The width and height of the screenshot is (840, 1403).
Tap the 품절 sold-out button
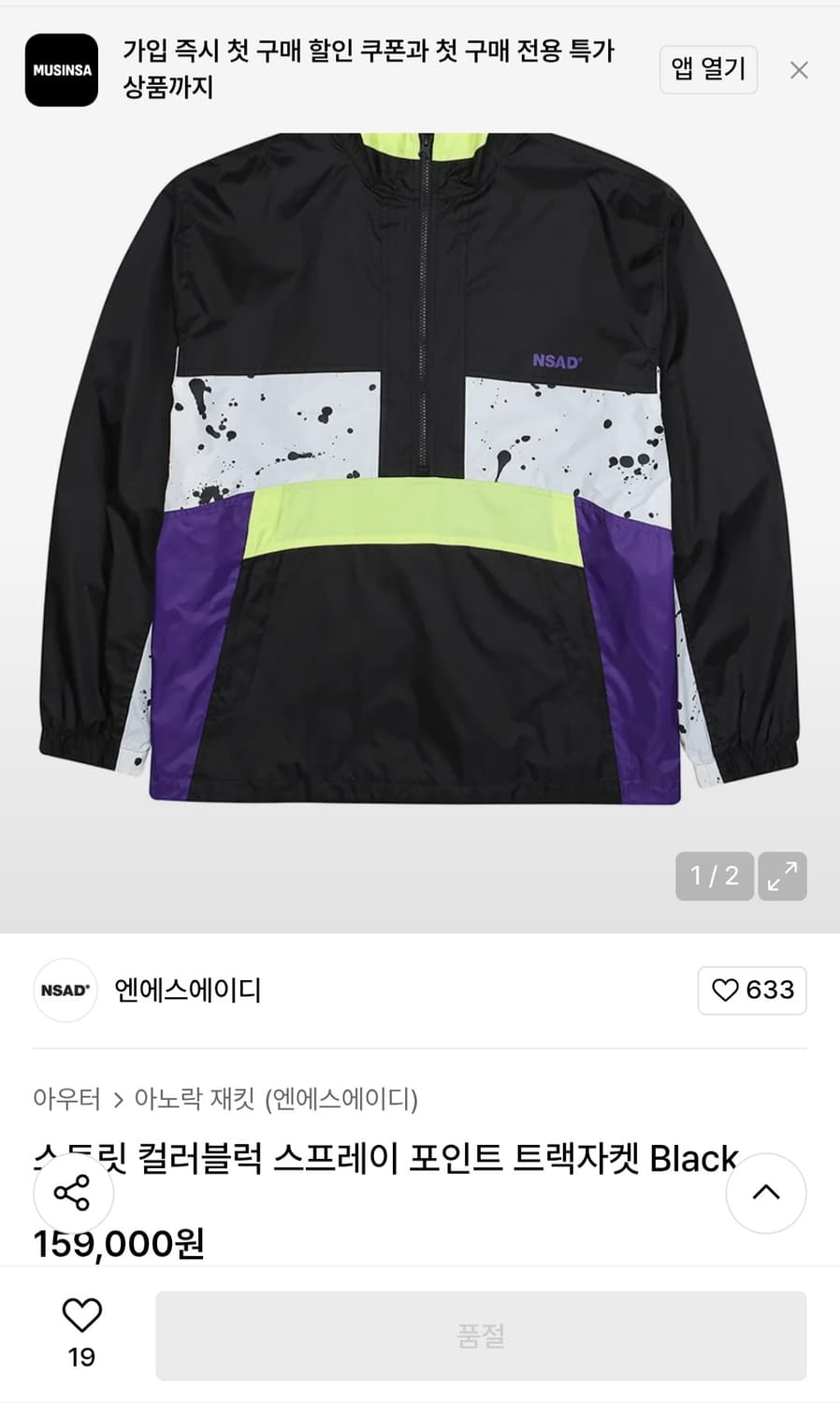482,1335
